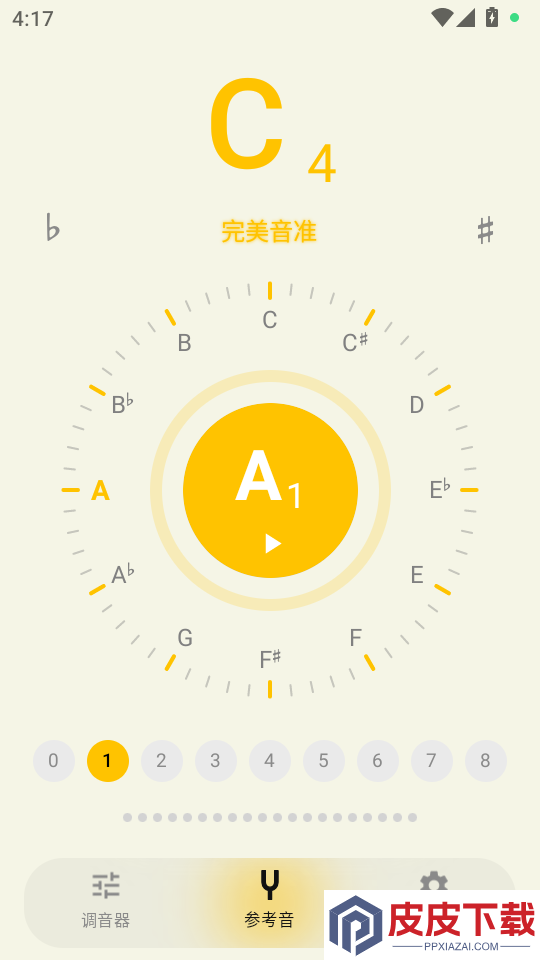Select note B on the wheel
Screen dimensions: 540x960
(x=184, y=343)
